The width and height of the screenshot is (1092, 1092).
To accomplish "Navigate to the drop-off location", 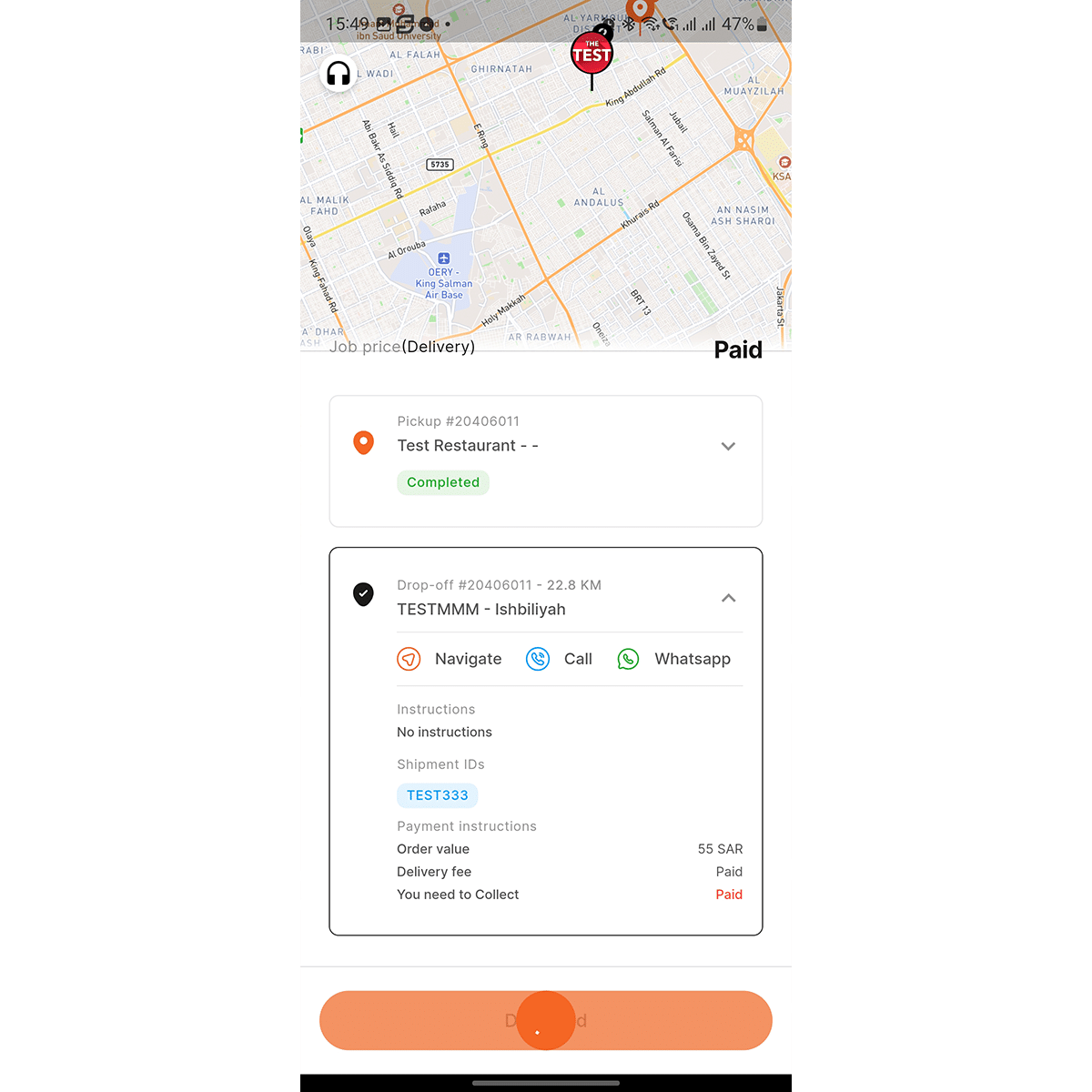I will [x=450, y=659].
